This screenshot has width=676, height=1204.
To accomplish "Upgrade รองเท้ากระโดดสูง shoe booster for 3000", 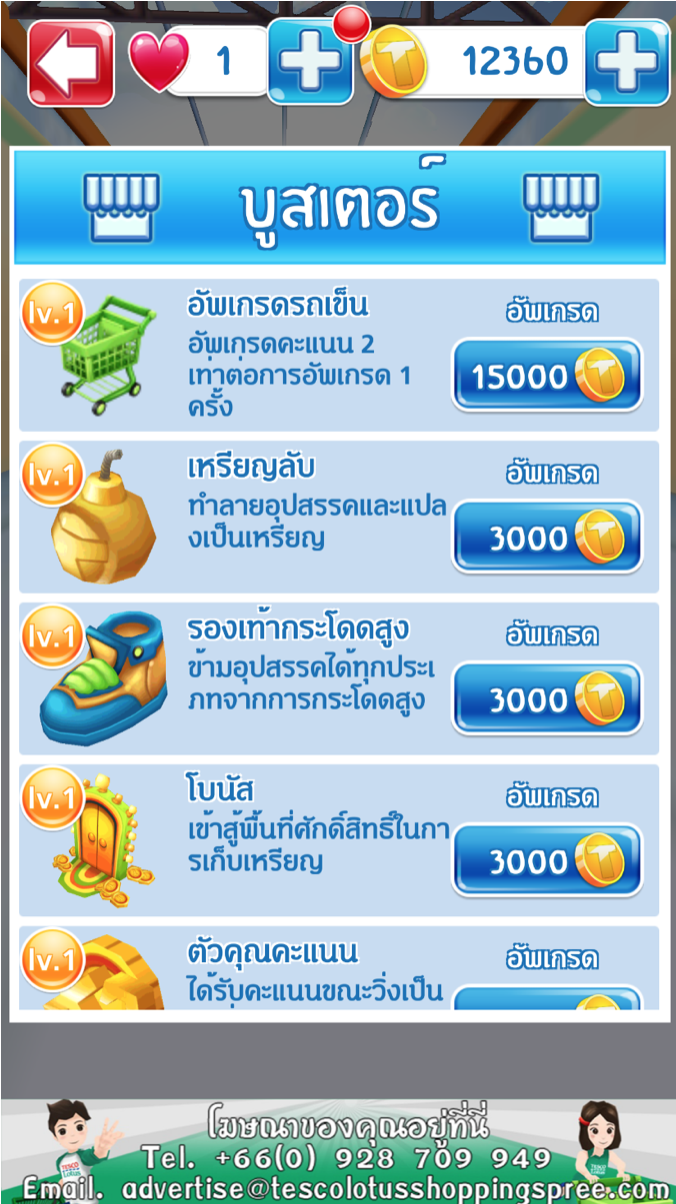I will click(x=547, y=700).
